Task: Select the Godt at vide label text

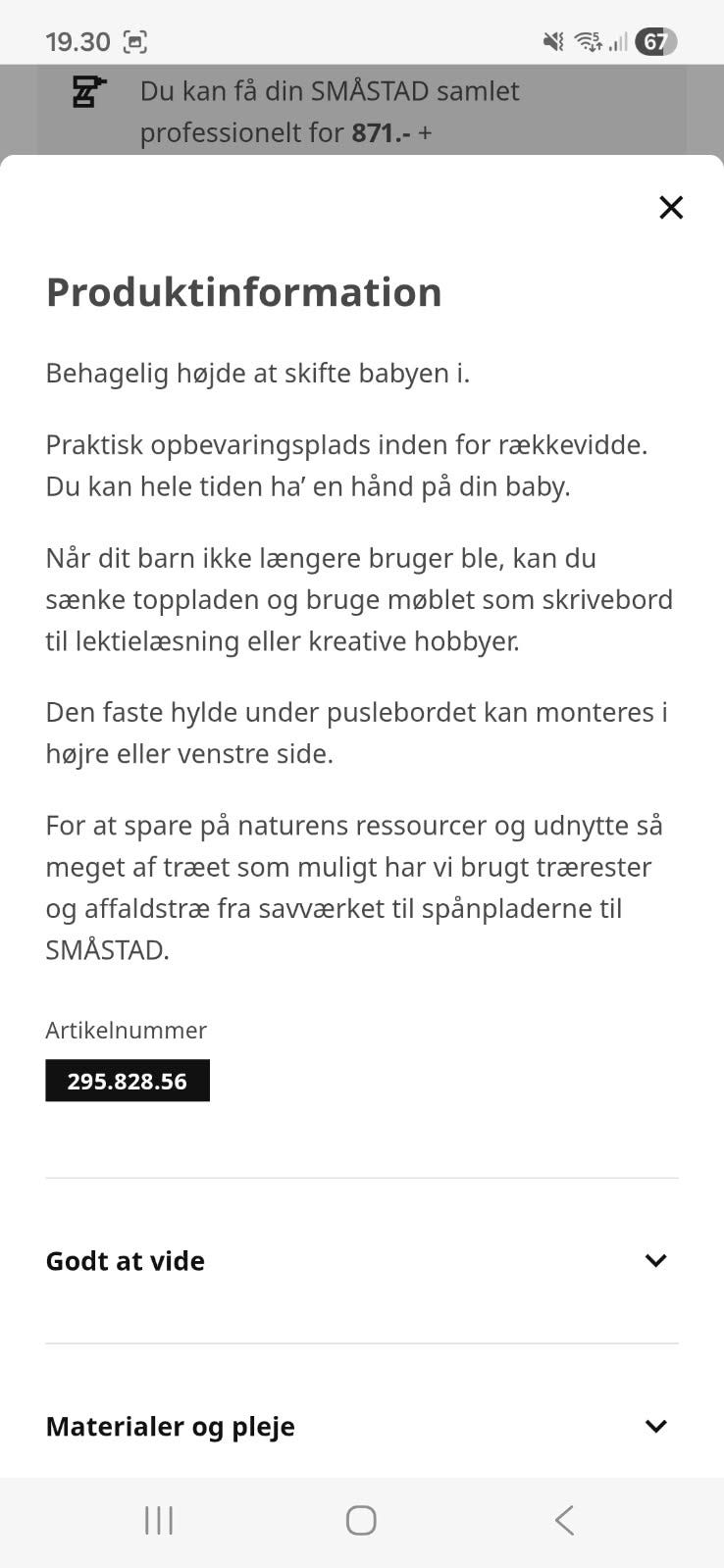Action: pos(125,1260)
